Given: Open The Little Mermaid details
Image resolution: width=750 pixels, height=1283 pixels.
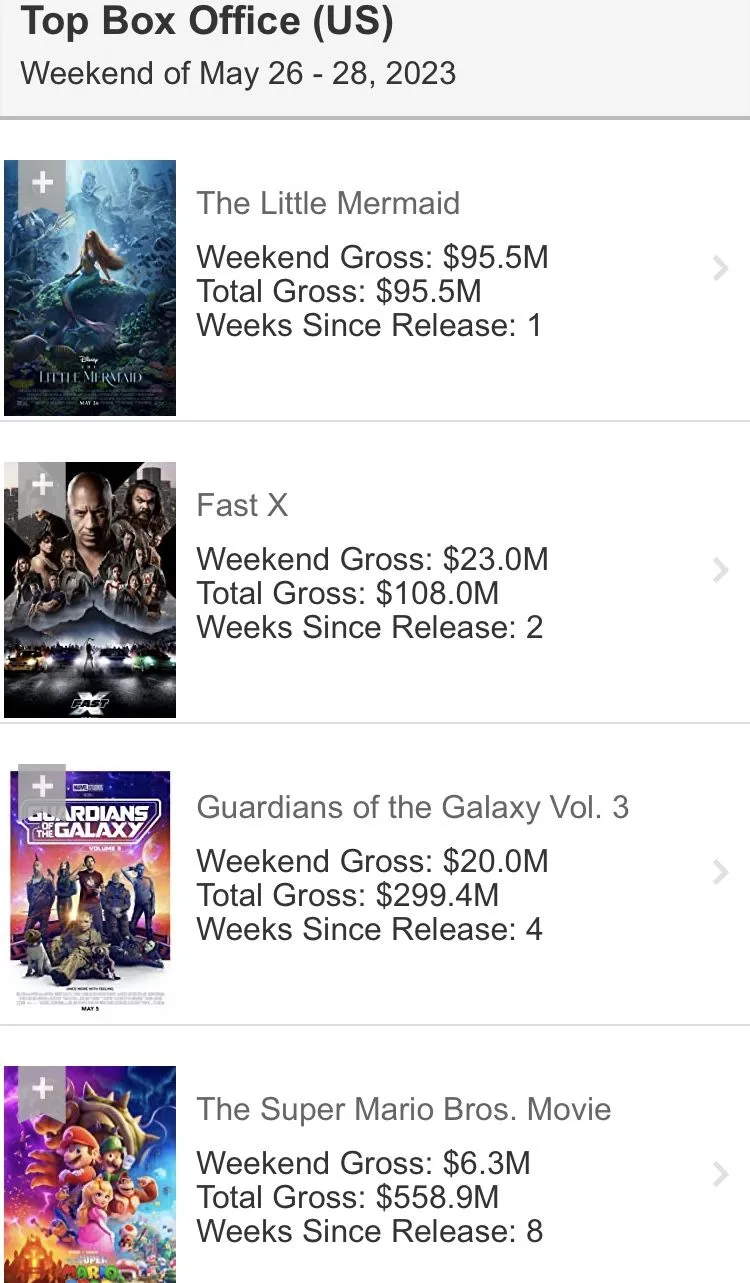Looking at the screenshot, I should [719, 267].
